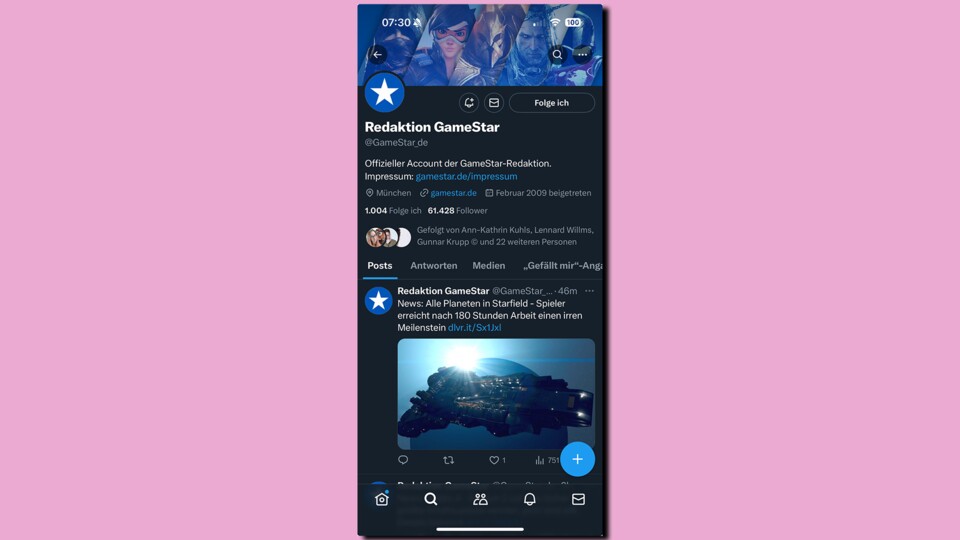Like the Starfield news post
Image resolution: width=960 pixels, height=540 pixels.
[x=494, y=460]
